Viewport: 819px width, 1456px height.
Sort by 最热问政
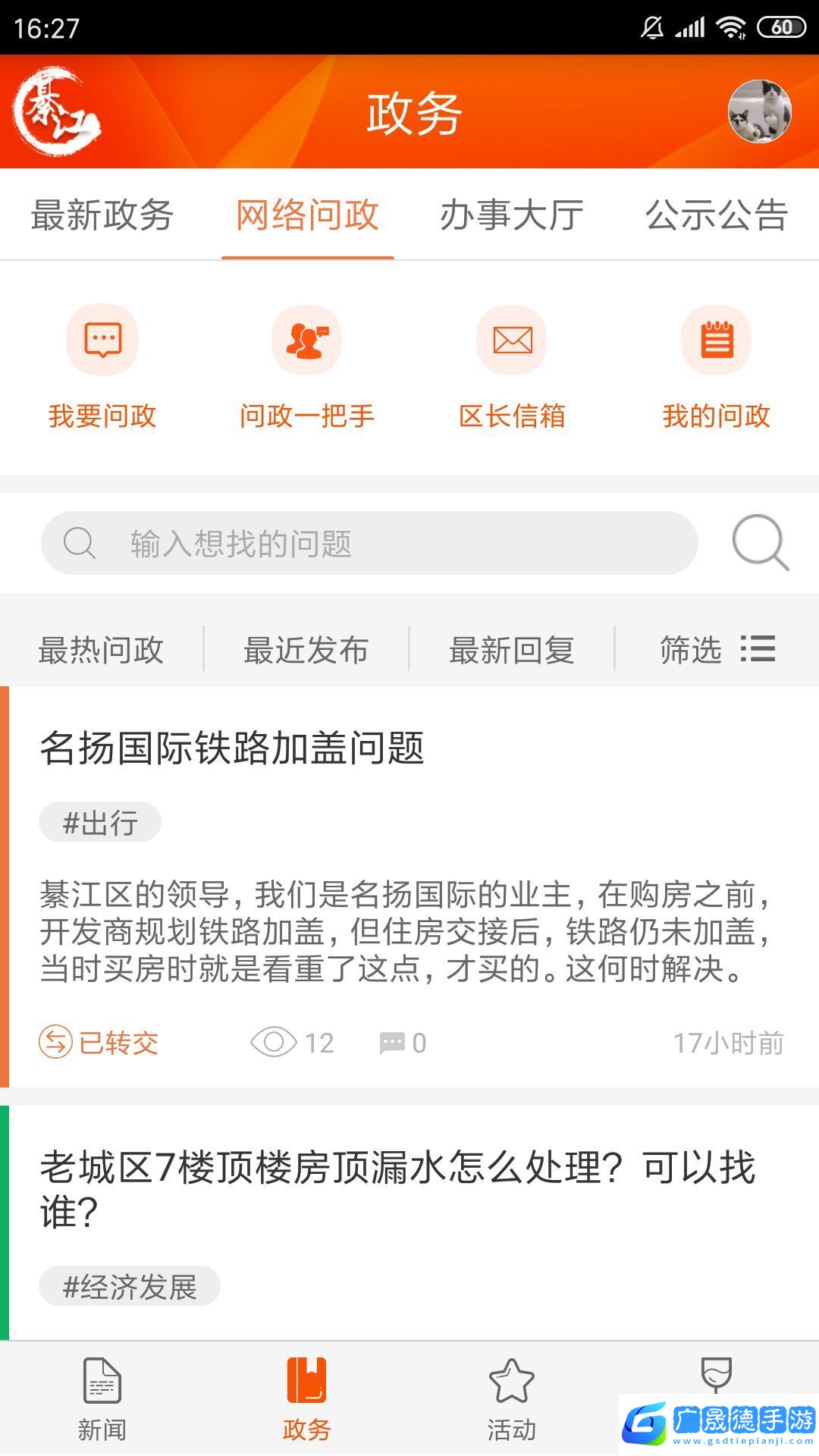(x=101, y=650)
